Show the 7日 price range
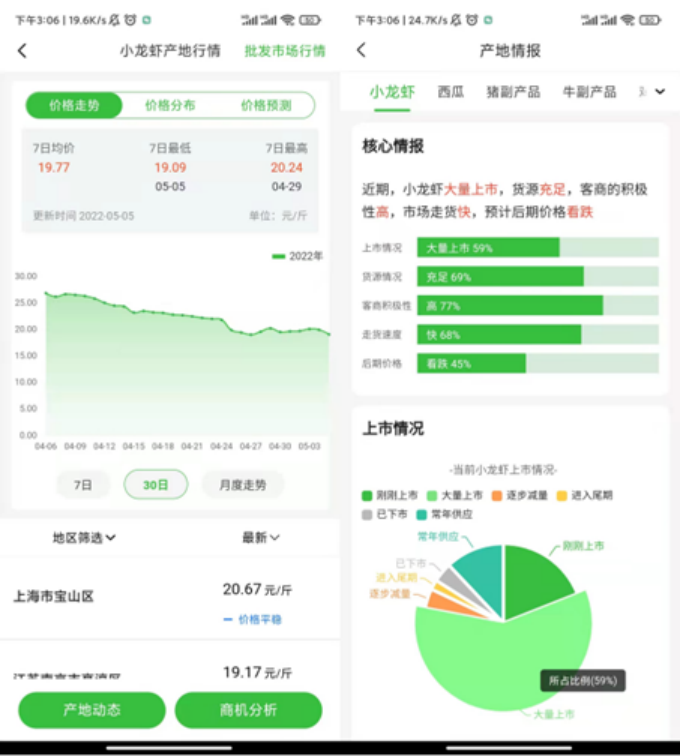 click(x=83, y=485)
